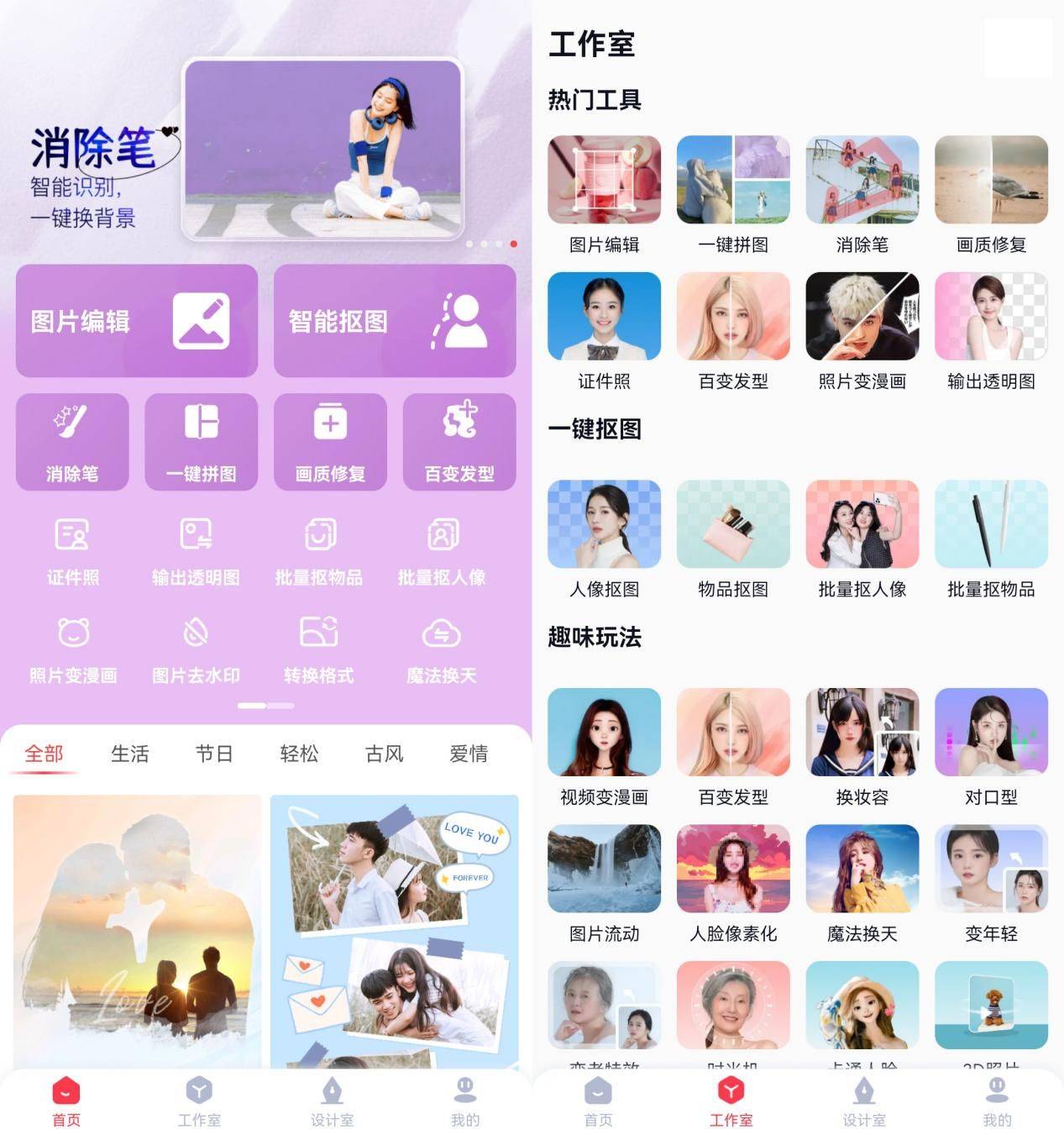Open the 物品抠图 object cutout tool
Viewport: 1064px width, 1135px height.
coord(733,539)
